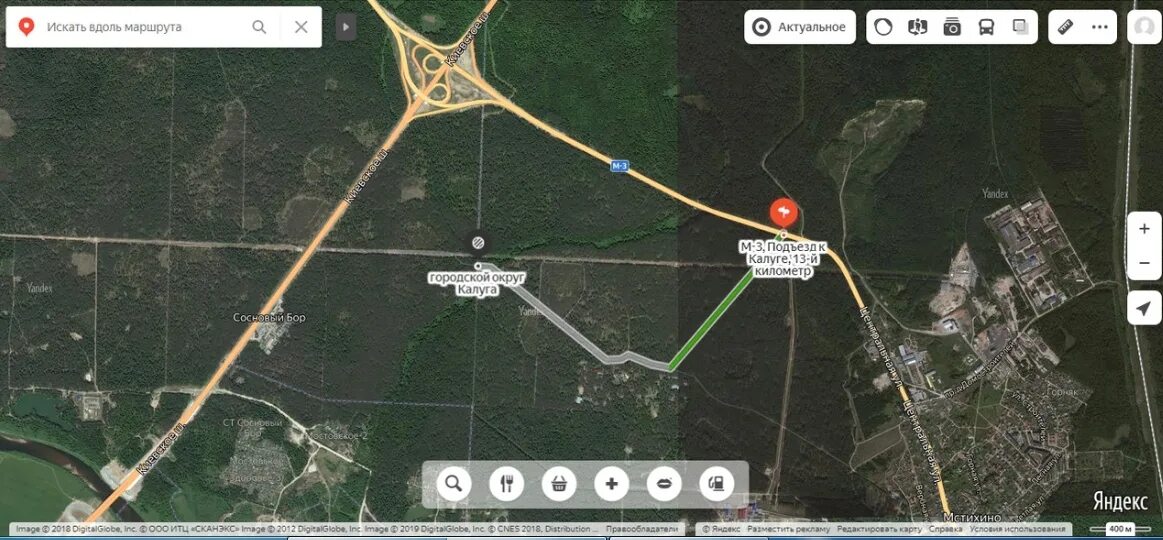Open the Справка help link
The image size is (1163, 540).
coord(945,529)
